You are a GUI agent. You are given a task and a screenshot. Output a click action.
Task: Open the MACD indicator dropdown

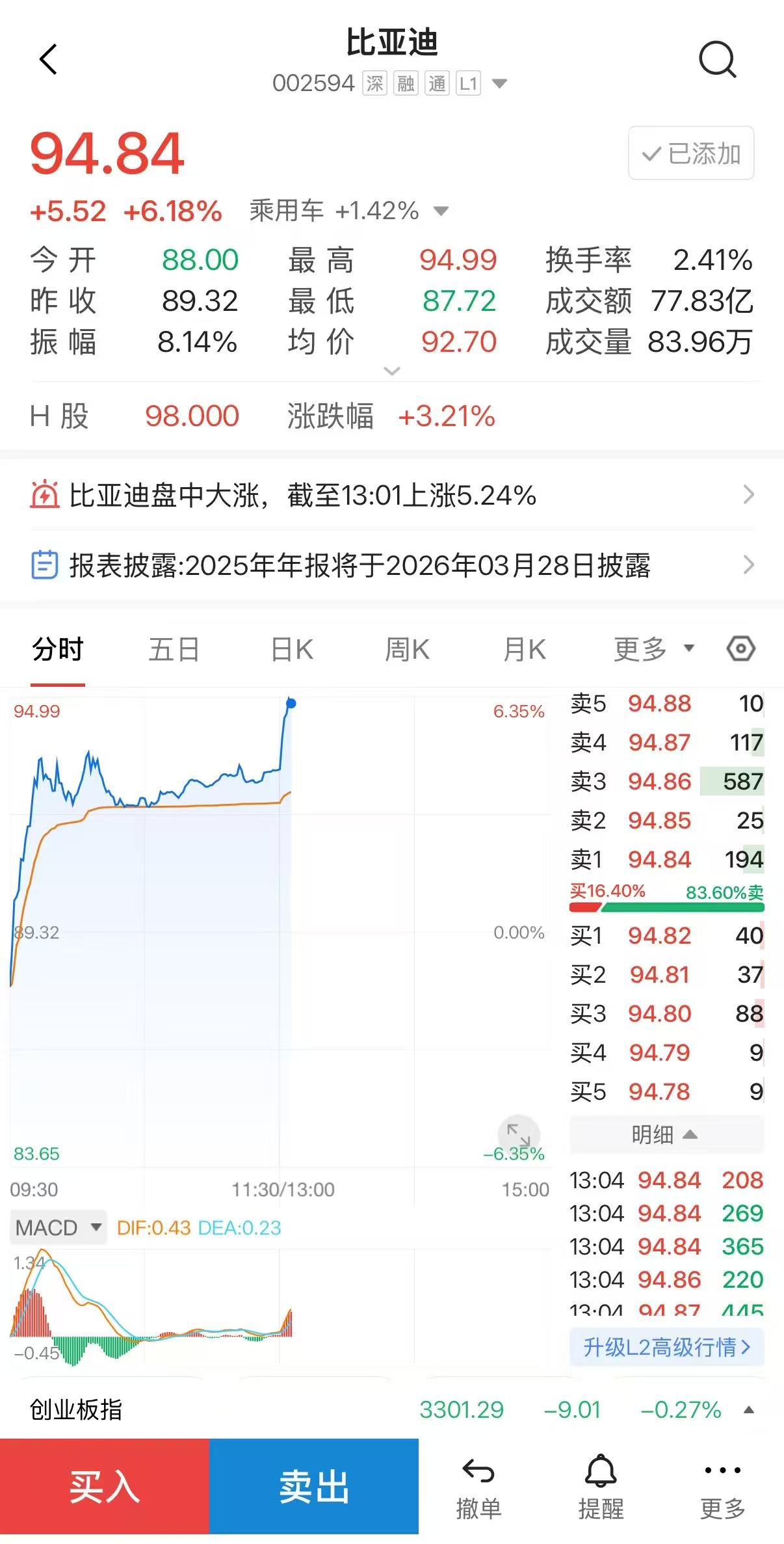[x=59, y=1227]
